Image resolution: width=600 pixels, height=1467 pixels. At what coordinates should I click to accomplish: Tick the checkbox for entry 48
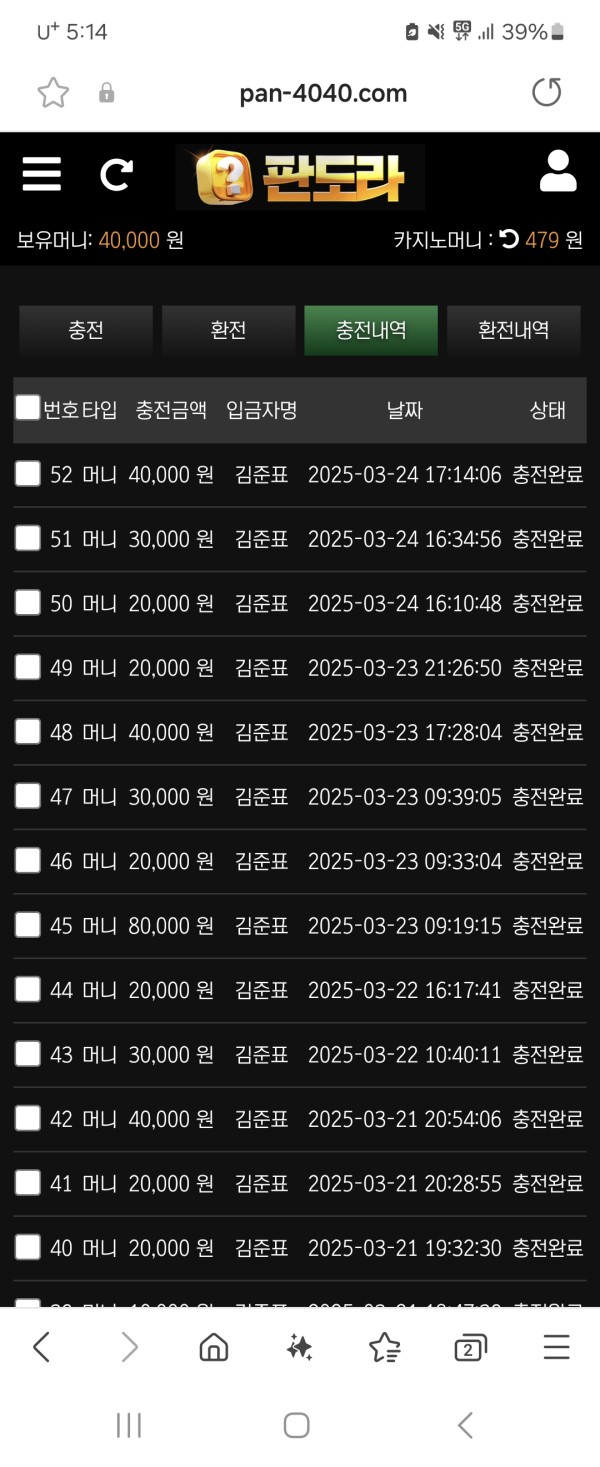click(28, 732)
